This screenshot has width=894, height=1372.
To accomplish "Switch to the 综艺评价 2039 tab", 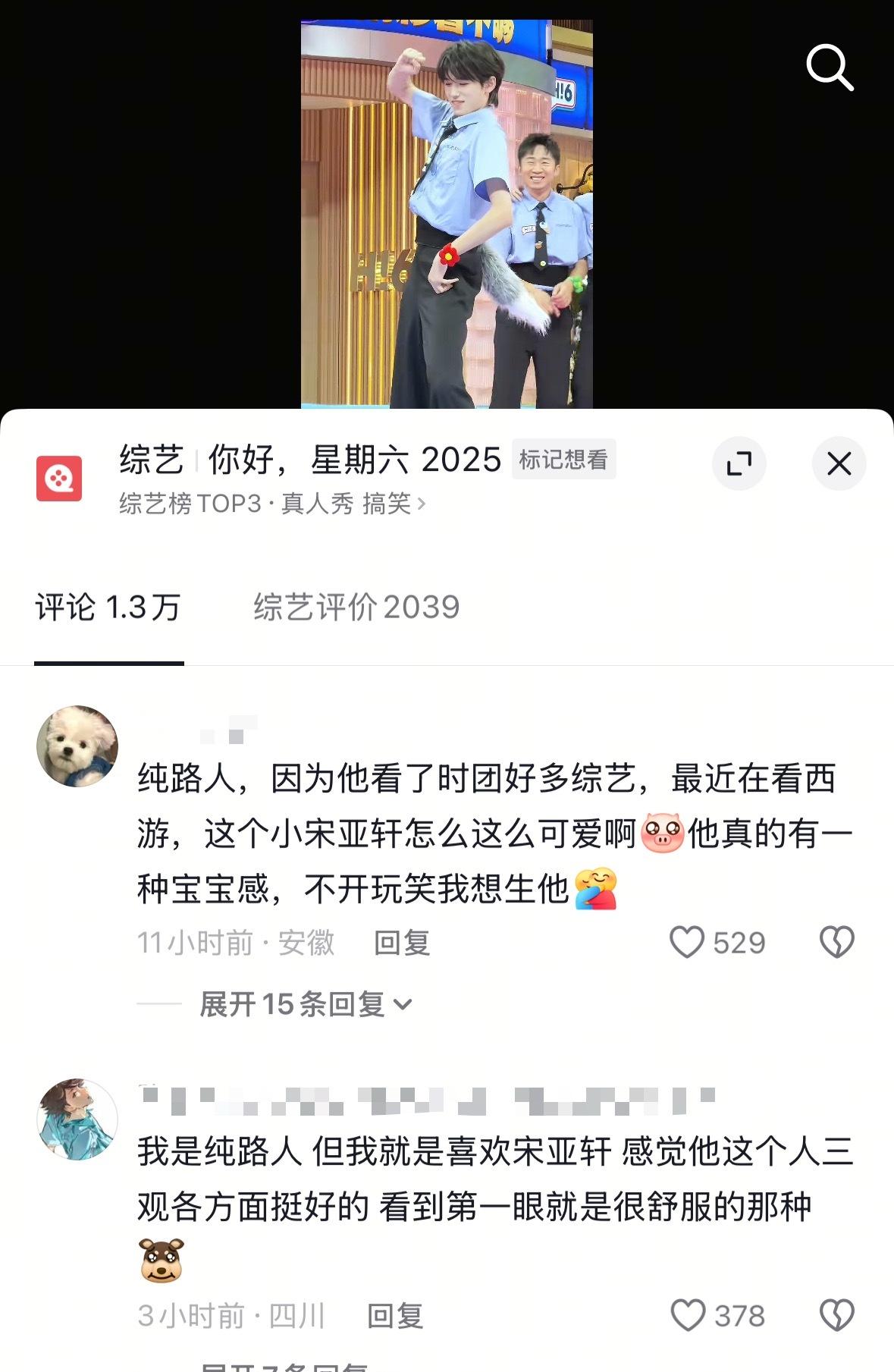I will pyautogui.click(x=356, y=608).
